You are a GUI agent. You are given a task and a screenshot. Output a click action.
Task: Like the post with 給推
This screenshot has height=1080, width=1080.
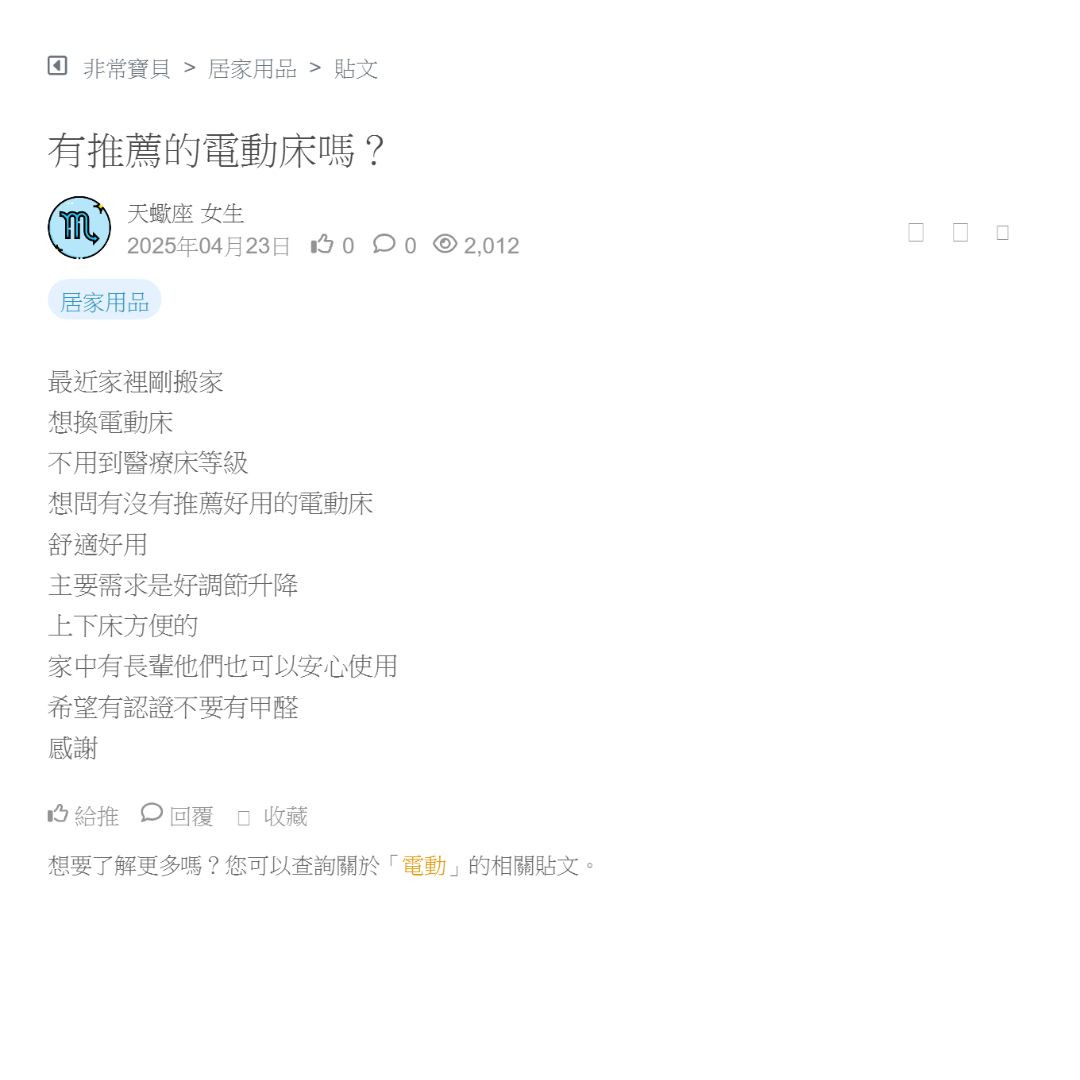tap(84, 816)
